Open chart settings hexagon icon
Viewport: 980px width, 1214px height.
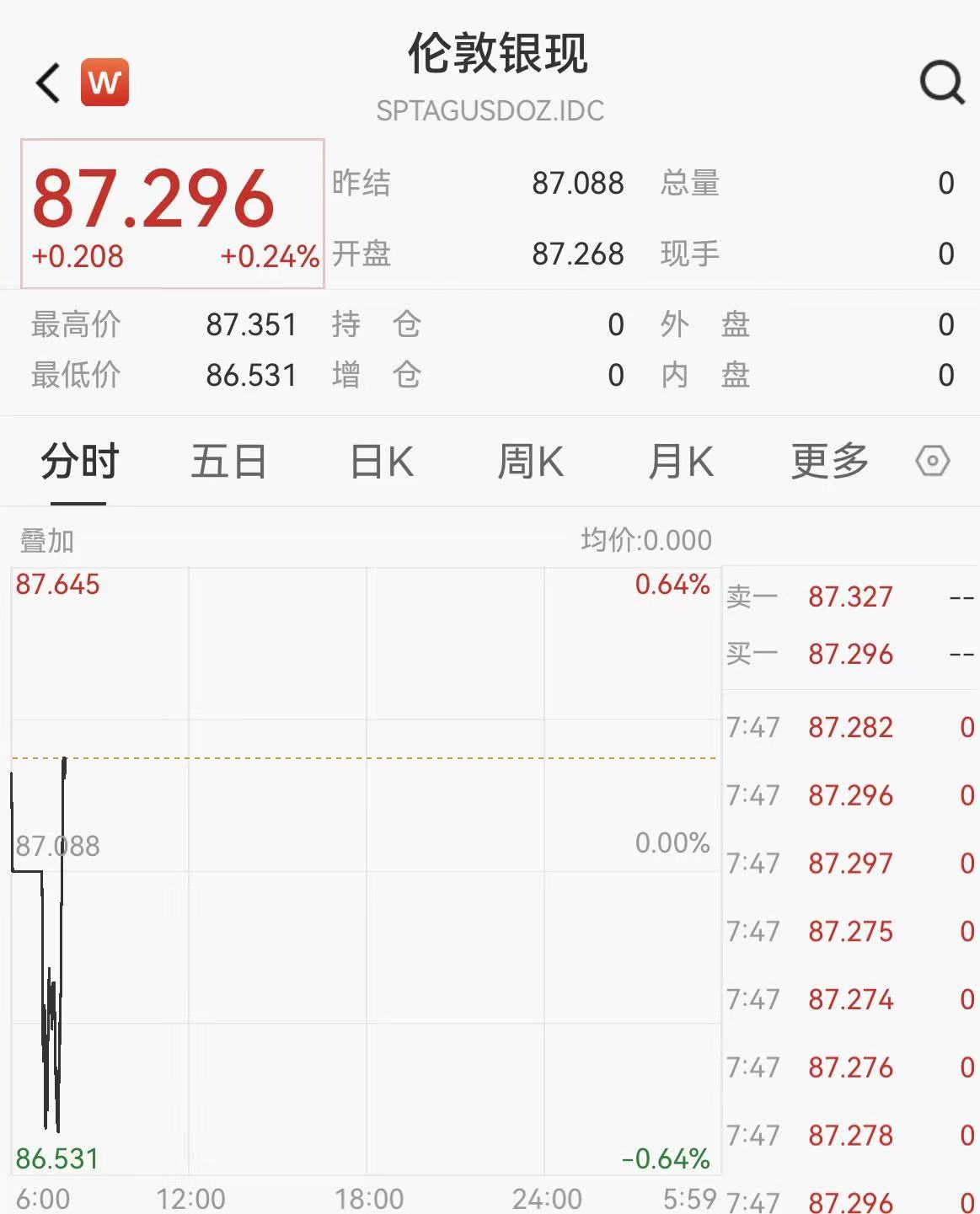pos(932,462)
